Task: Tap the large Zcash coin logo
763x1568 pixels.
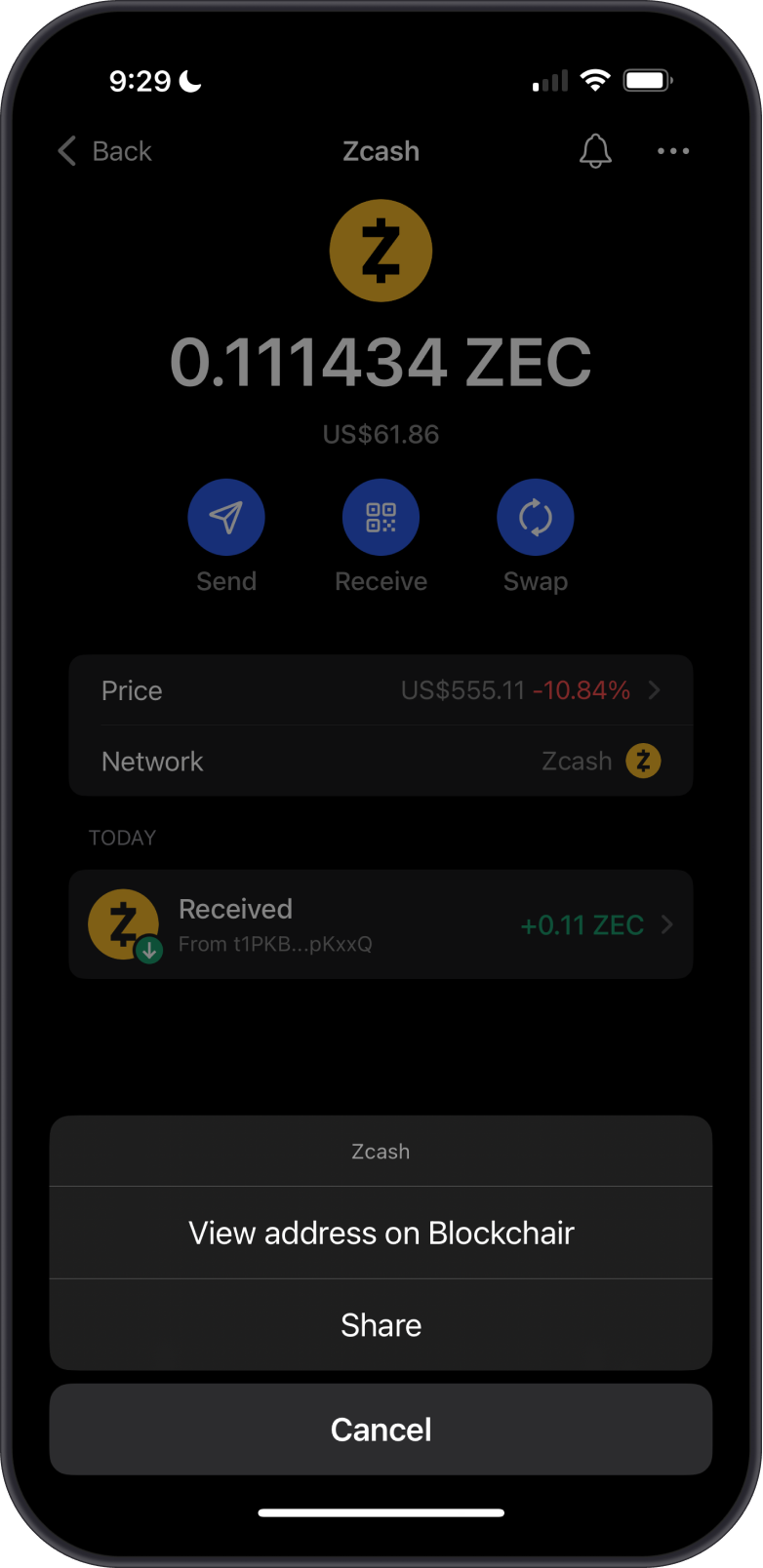Action: pos(381,251)
